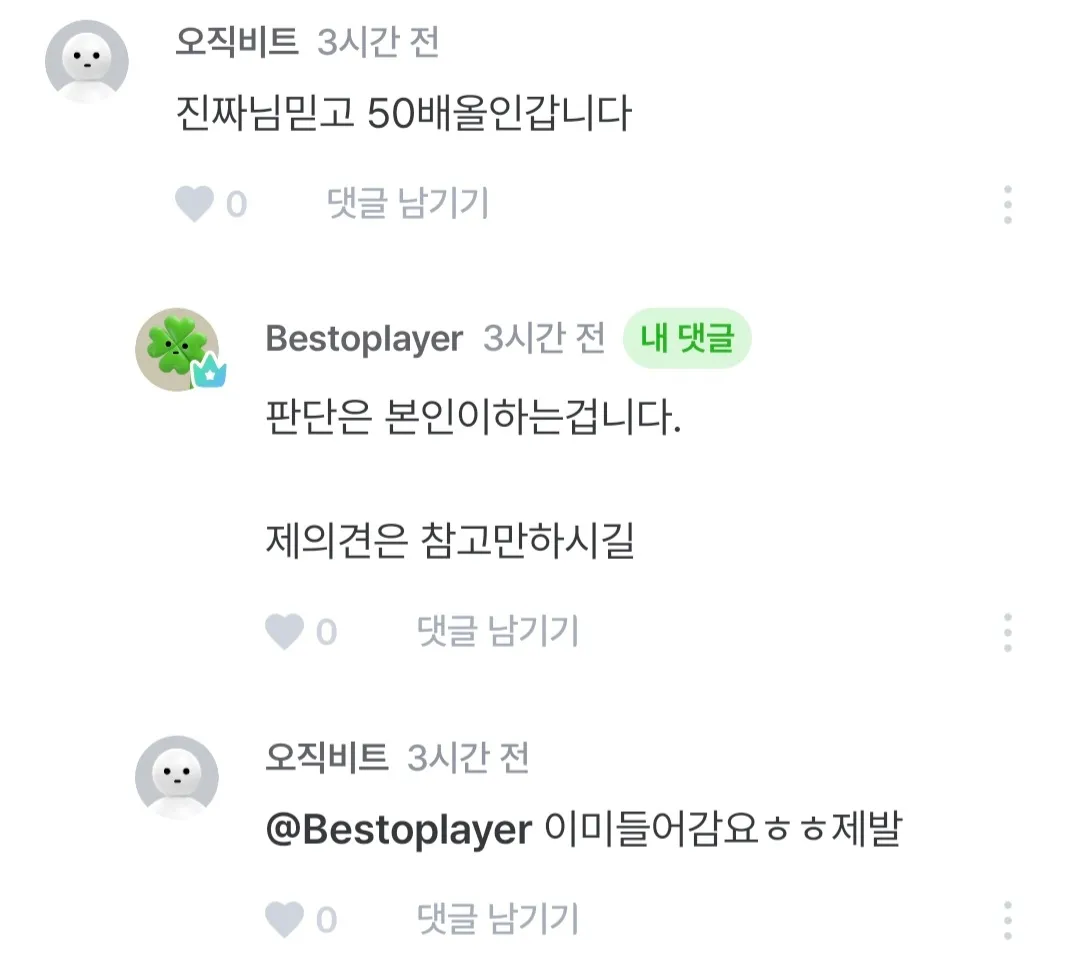Tap 댓글 남기기 under Bestoplayer's reply
Viewport: 1080px width, 976px height.
pyautogui.click(x=498, y=632)
